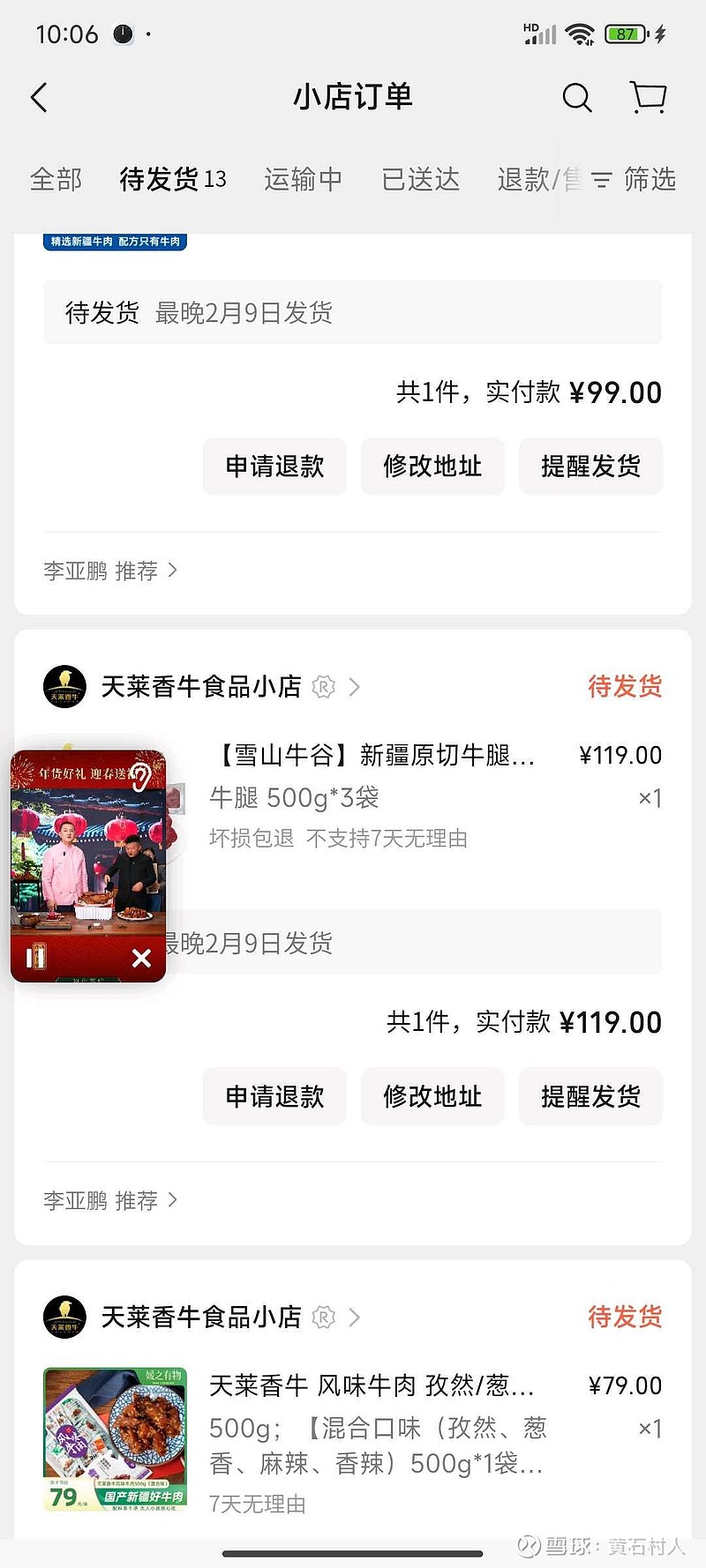The width and height of the screenshot is (706, 1568).
Task: Open search with the magnifier icon
Action: [576, 98]
